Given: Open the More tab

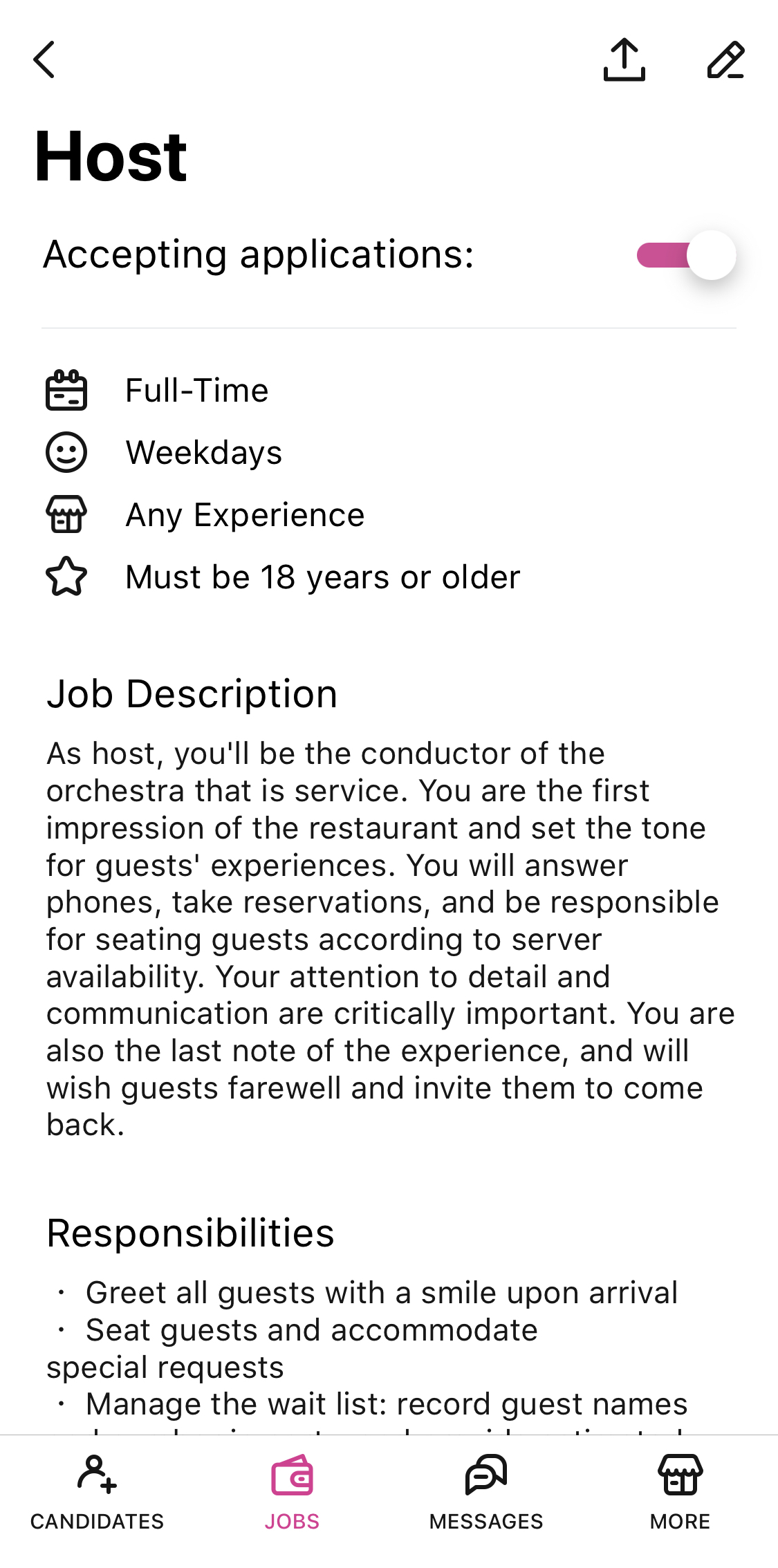Looking at the screenshot, I should pyautogui.click(x=680, y=1492).
